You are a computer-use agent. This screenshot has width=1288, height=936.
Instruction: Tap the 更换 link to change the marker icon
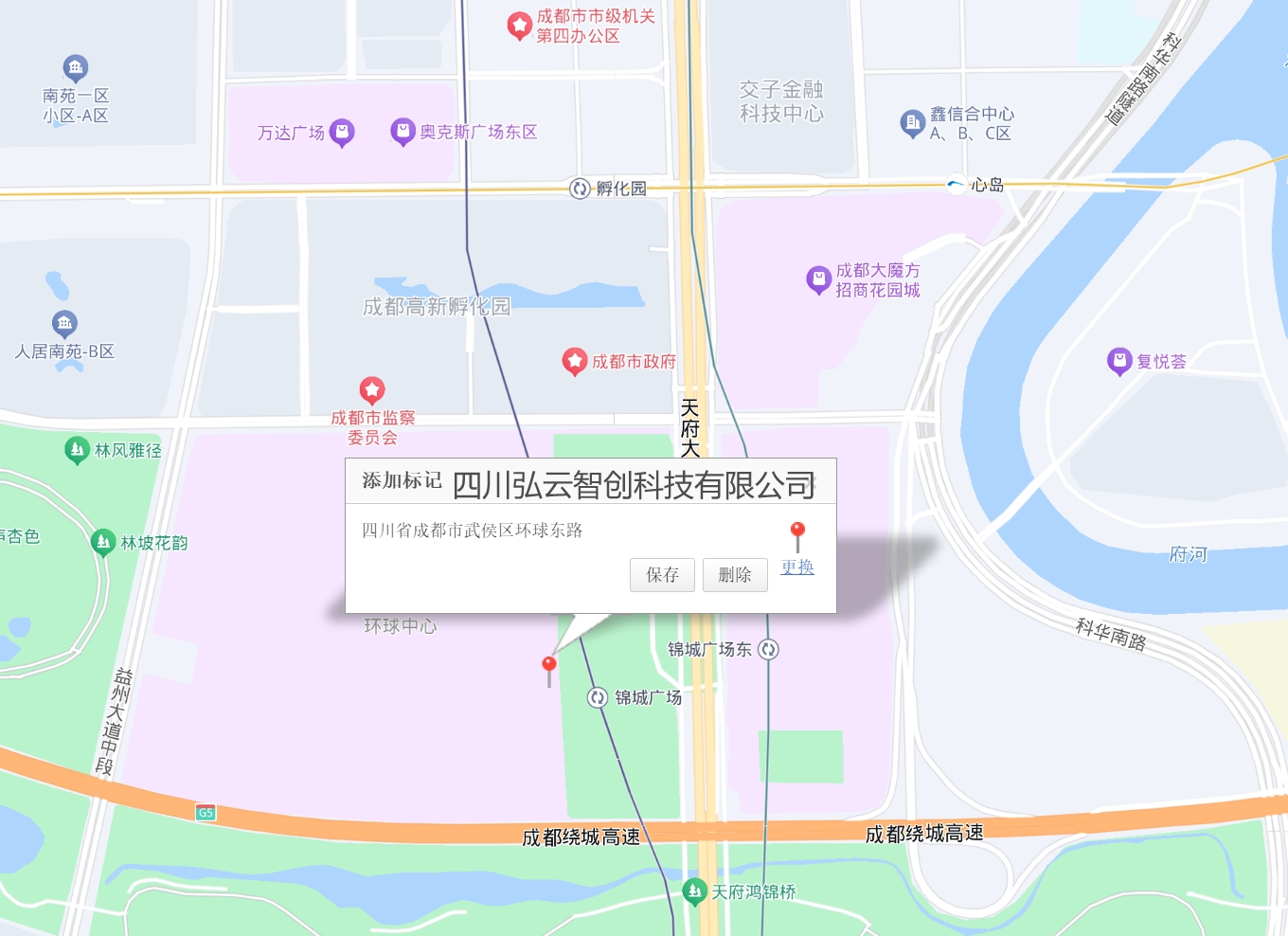tap(797, 567)
